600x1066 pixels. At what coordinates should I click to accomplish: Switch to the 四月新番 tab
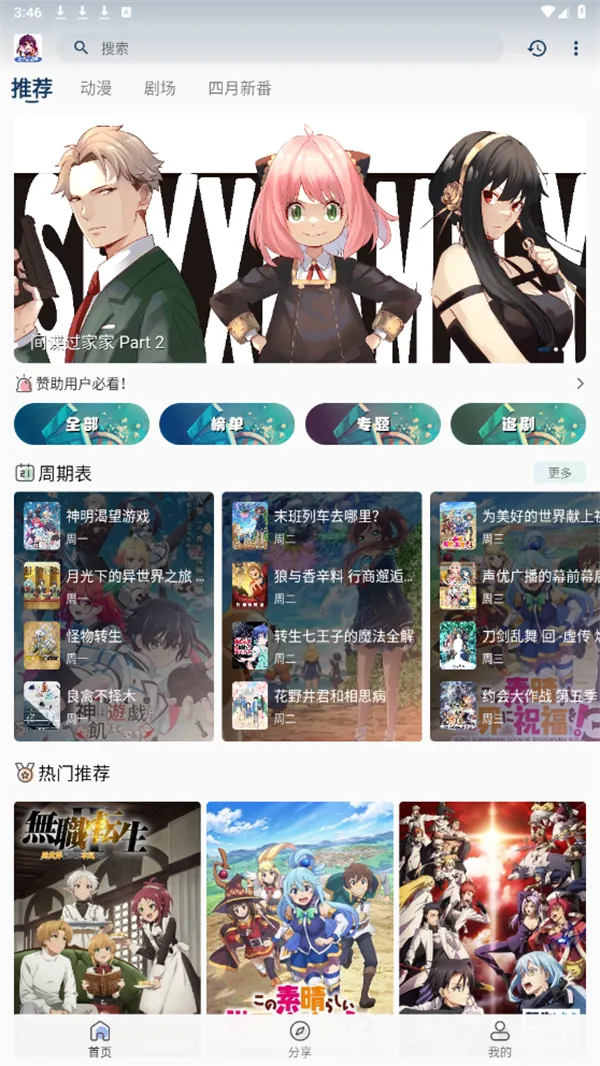239,88
